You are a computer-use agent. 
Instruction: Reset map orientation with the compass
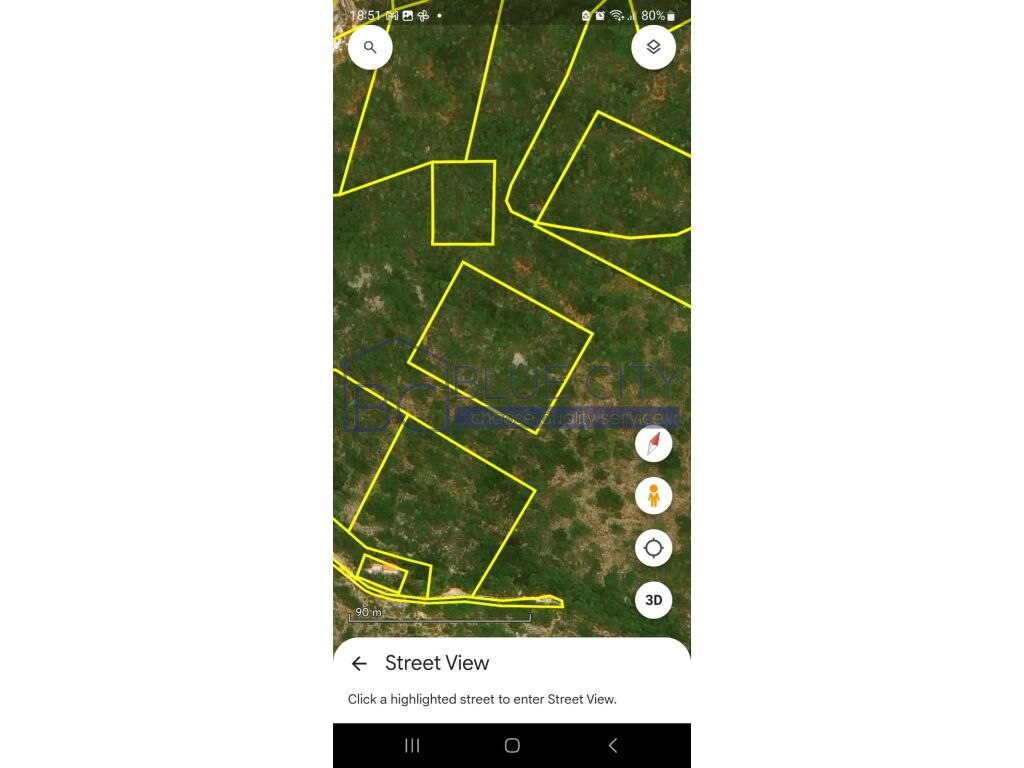click(653, 443)
